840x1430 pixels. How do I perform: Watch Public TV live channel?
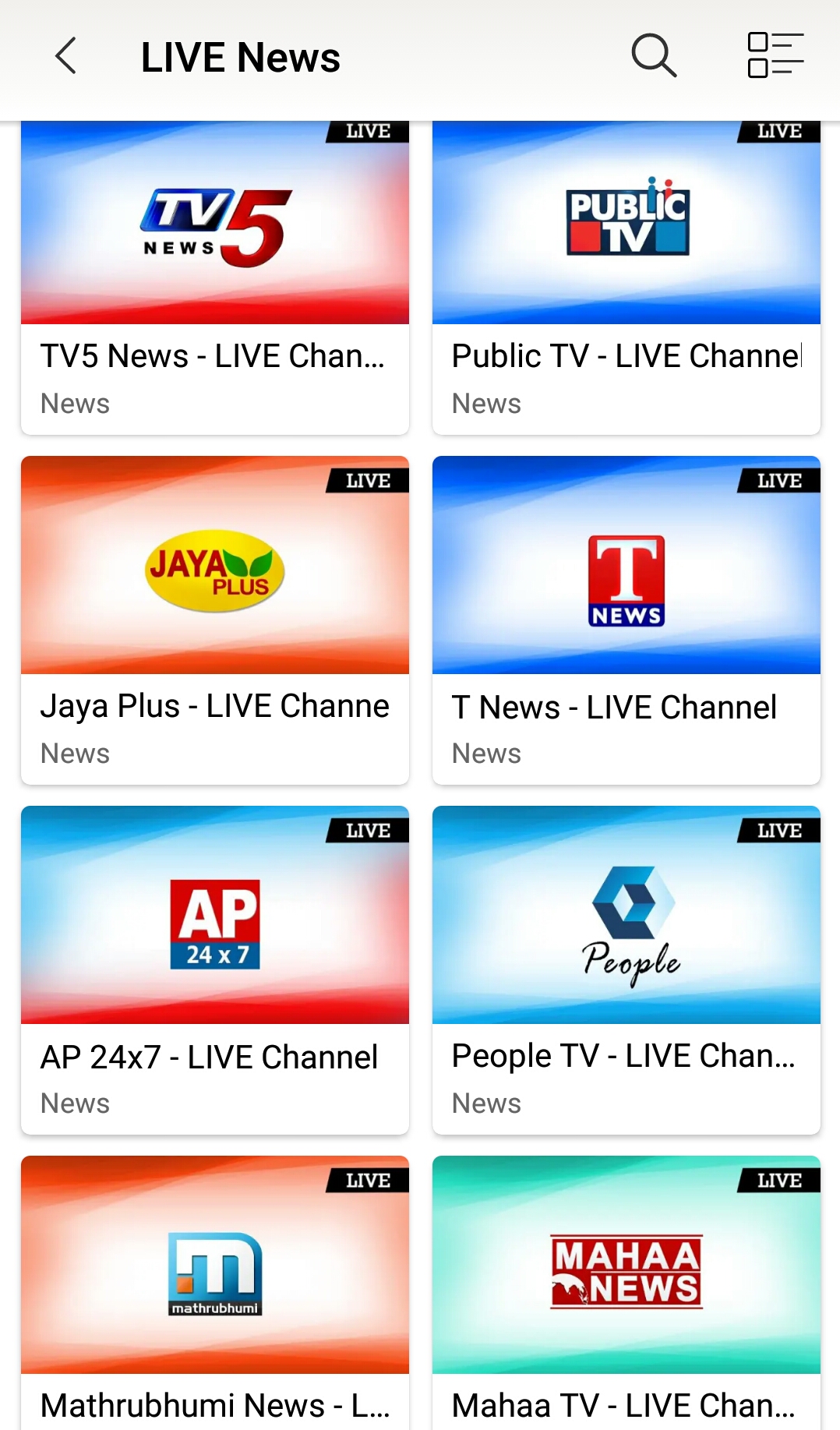626,277
